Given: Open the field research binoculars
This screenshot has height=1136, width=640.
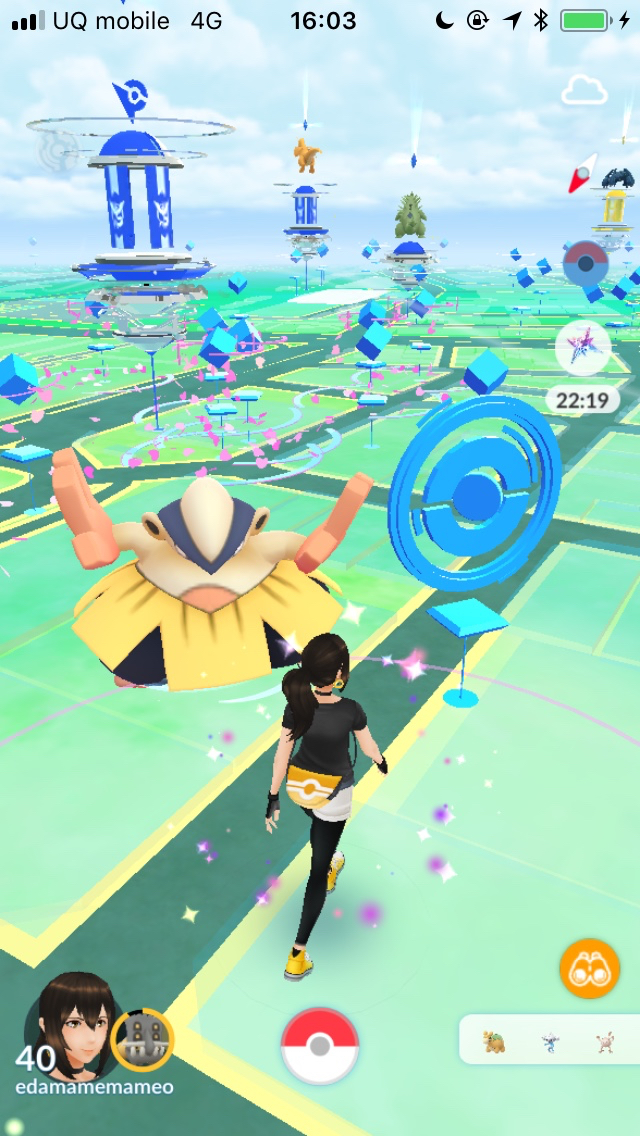Looking at the screenshot, I should point(590,968).
